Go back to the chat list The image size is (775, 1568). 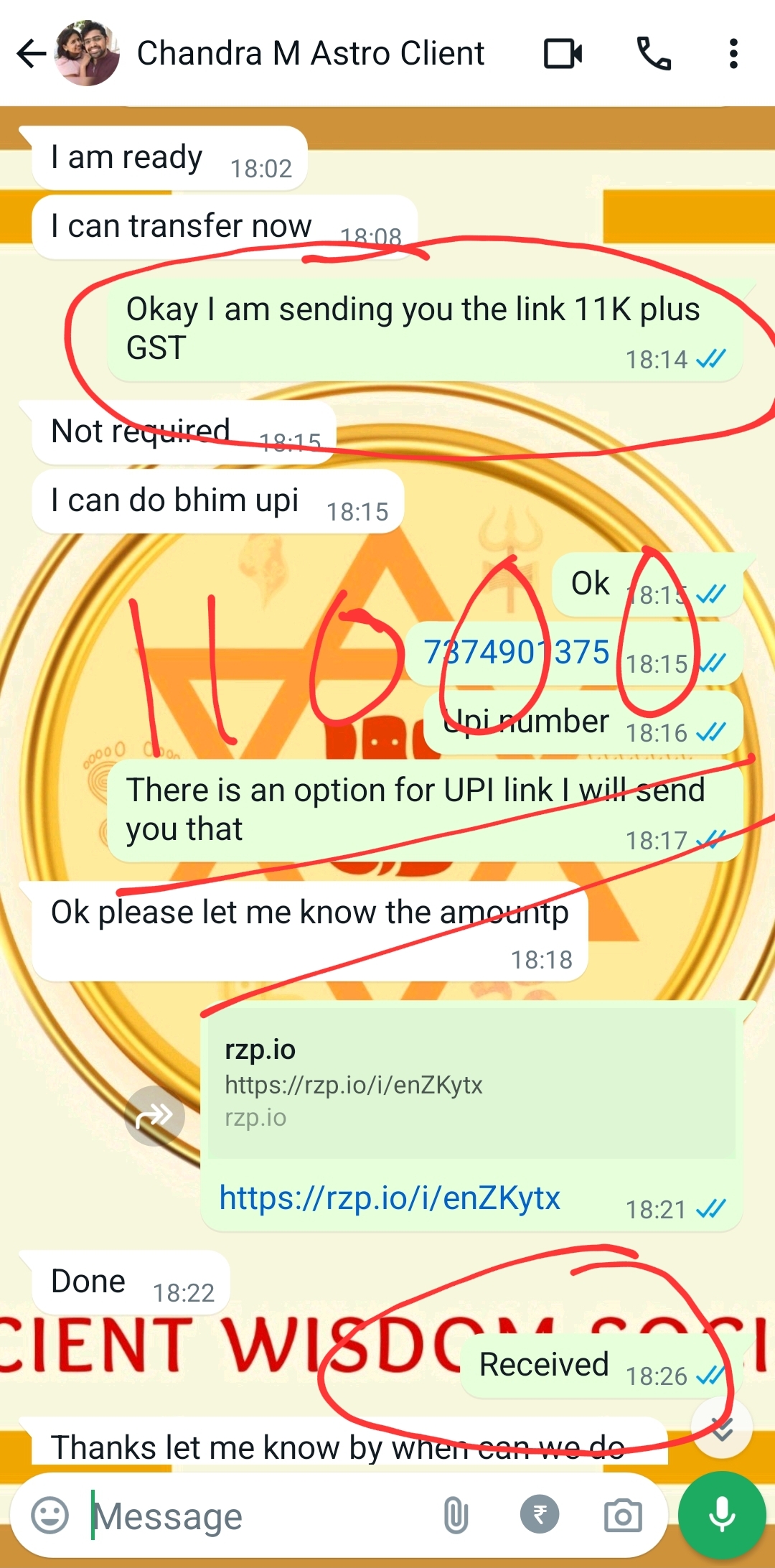(x=31, y=54)
